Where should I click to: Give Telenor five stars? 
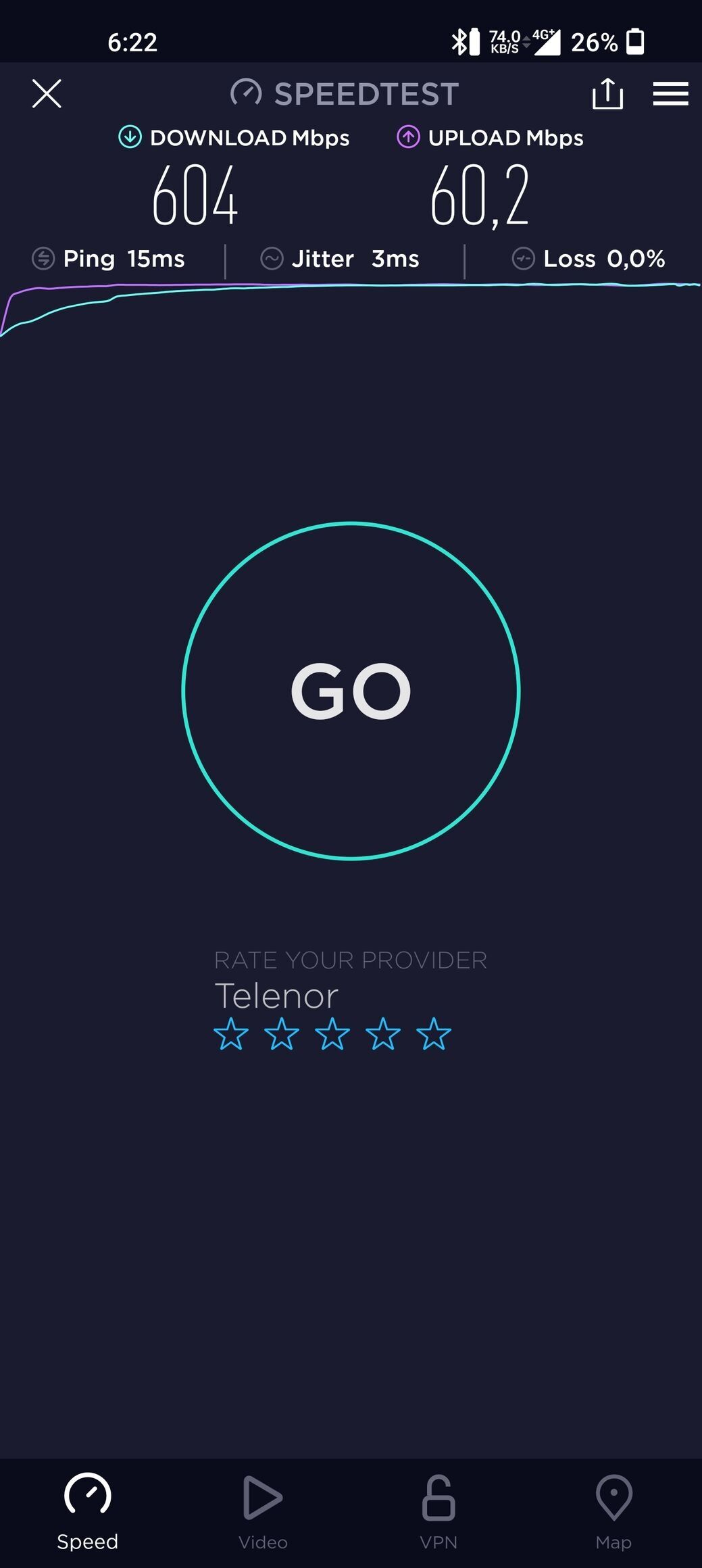tap(434, 1034)
